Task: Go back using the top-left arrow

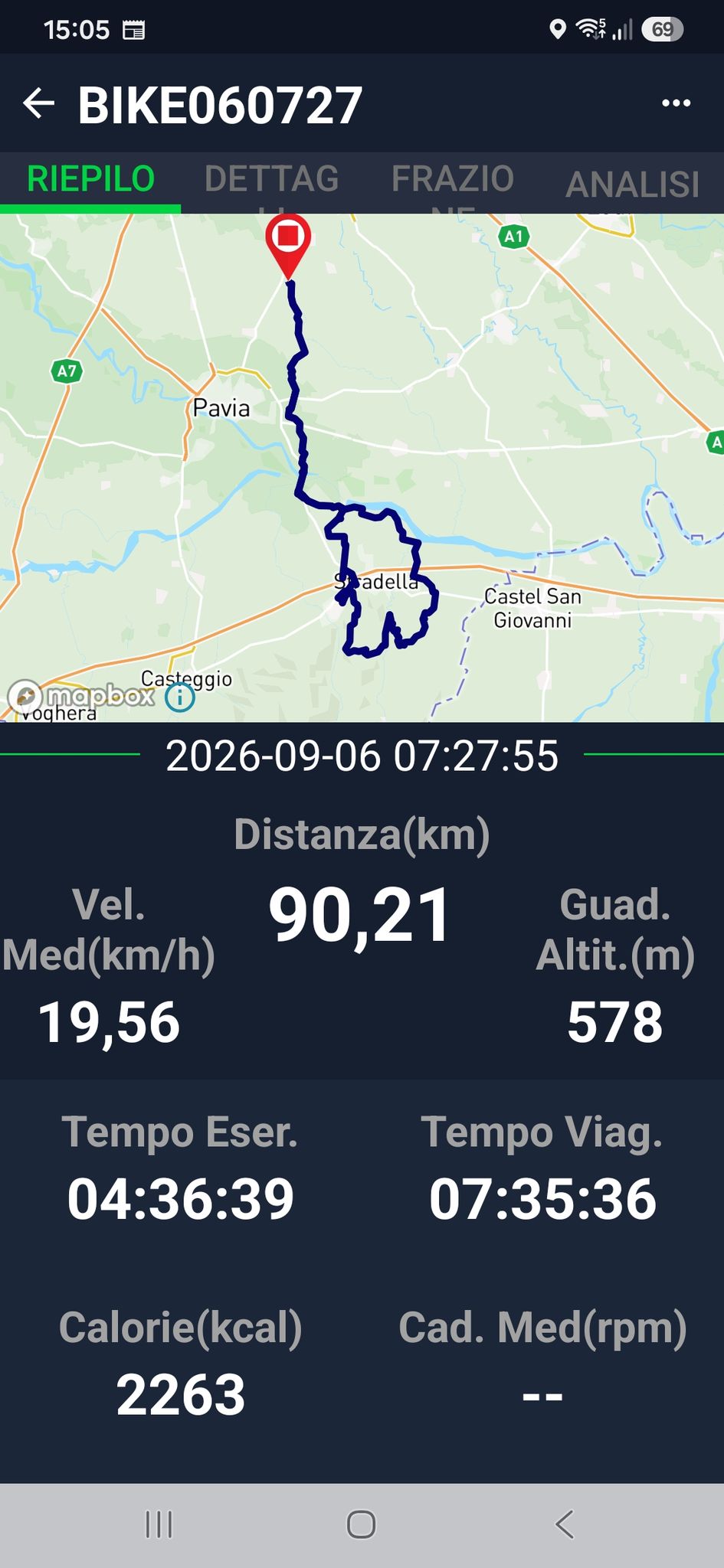Action: [x=38, y=103]
